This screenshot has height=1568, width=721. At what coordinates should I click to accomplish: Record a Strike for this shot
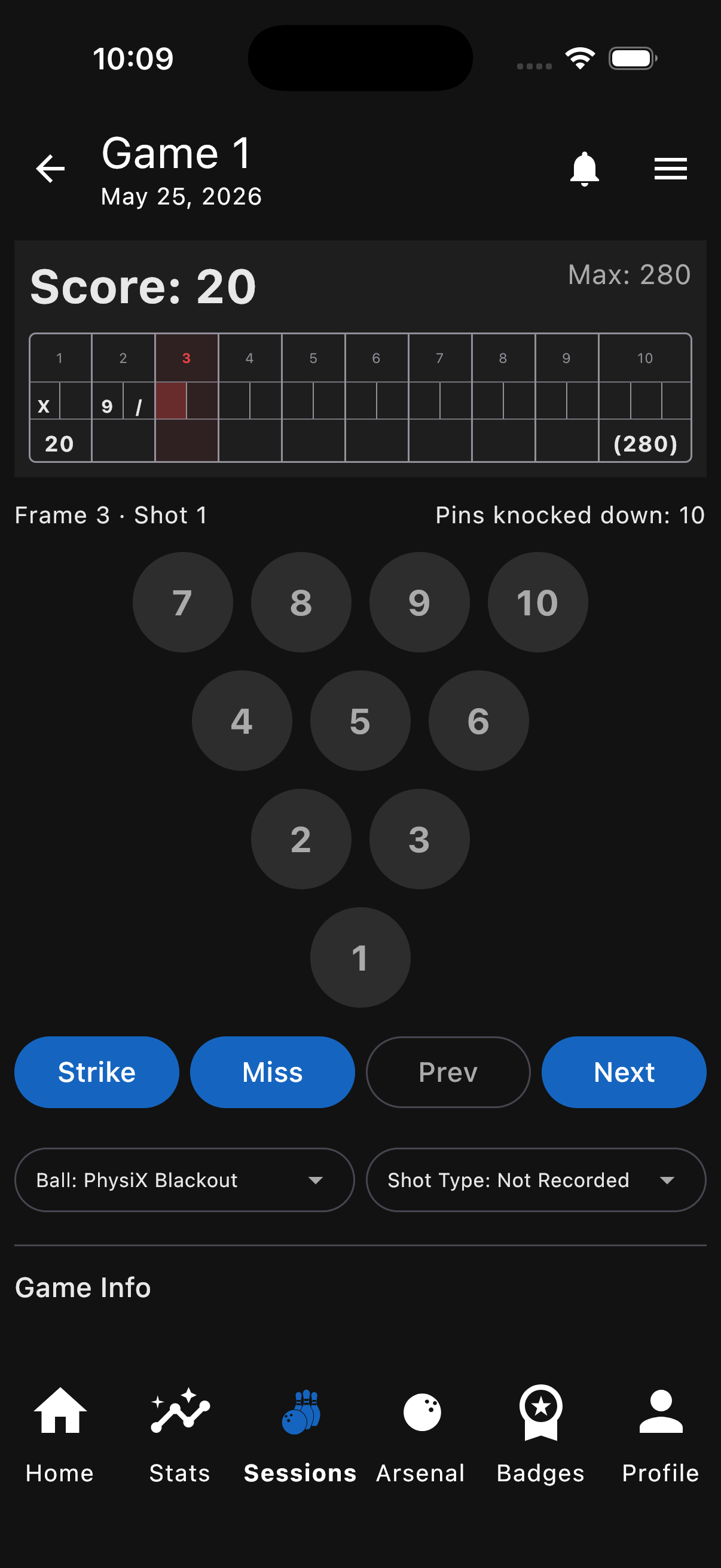coord(97,1072)
